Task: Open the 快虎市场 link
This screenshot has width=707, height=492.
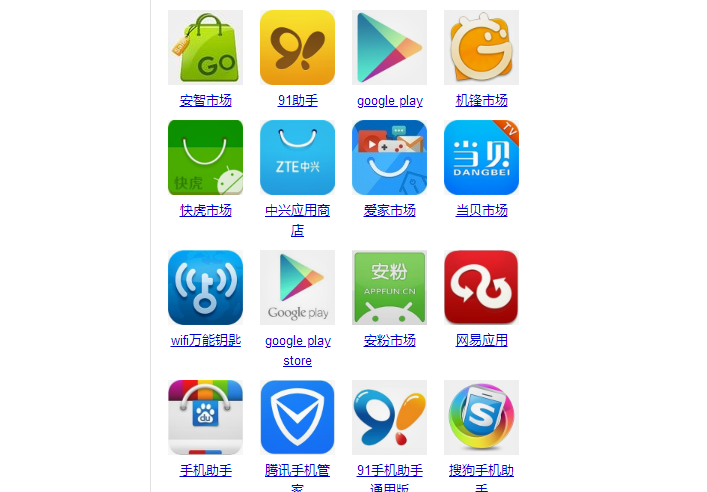Action: pyautogui.click(x=205, y=210)
